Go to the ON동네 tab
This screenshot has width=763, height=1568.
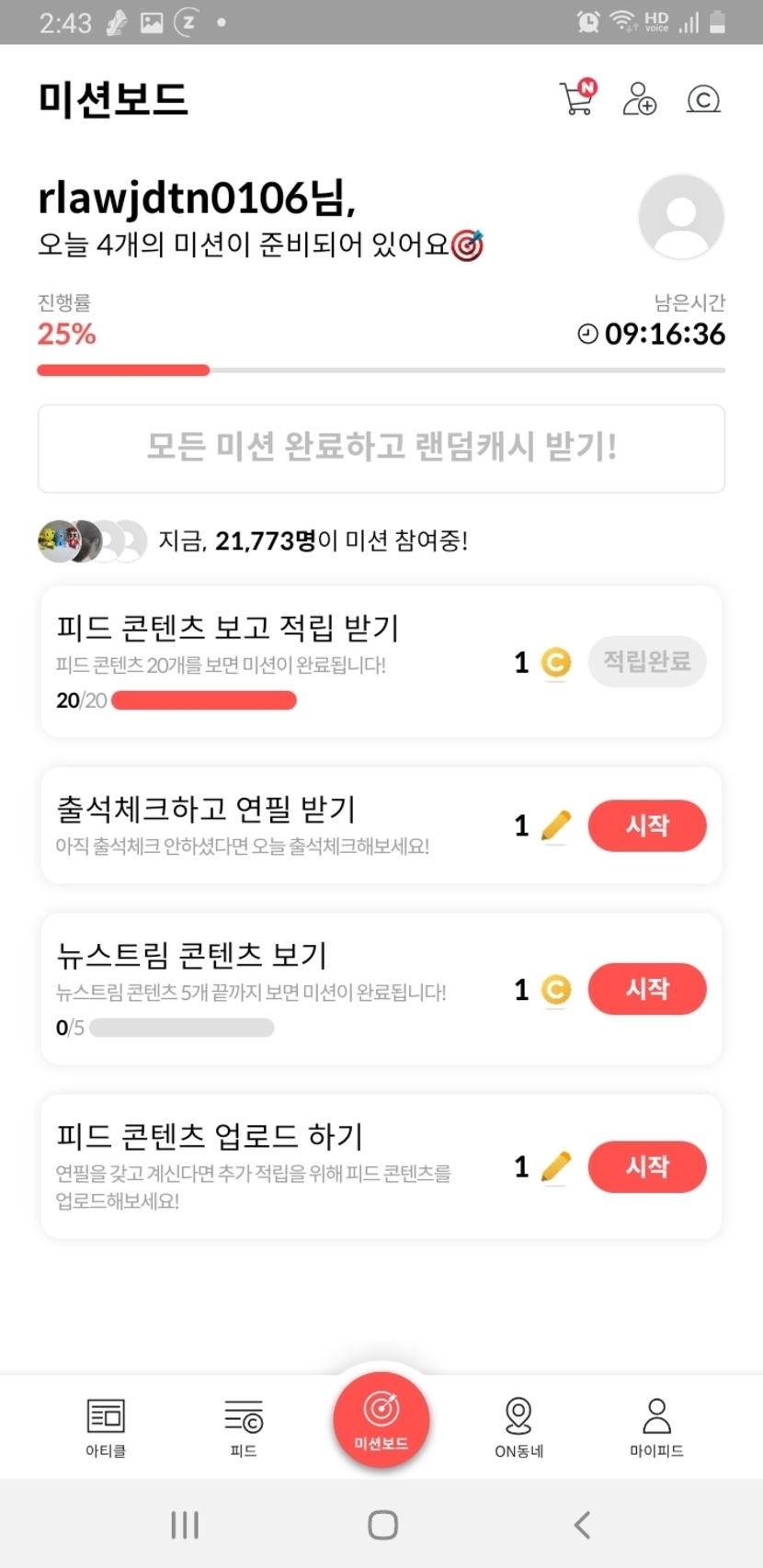pos(519,1426)
